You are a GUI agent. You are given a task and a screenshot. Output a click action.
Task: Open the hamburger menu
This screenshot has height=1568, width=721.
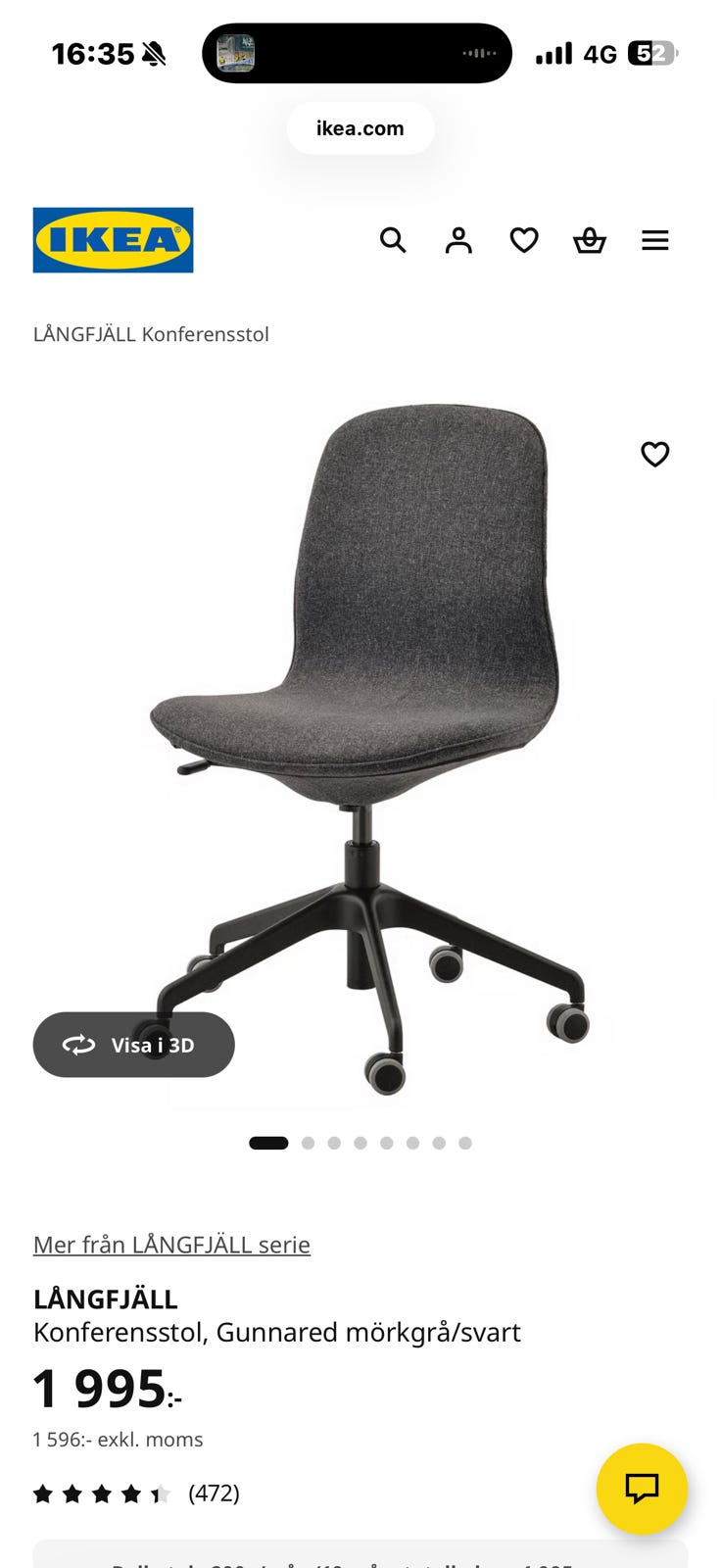pyautogui.click(x=655, y=240)
